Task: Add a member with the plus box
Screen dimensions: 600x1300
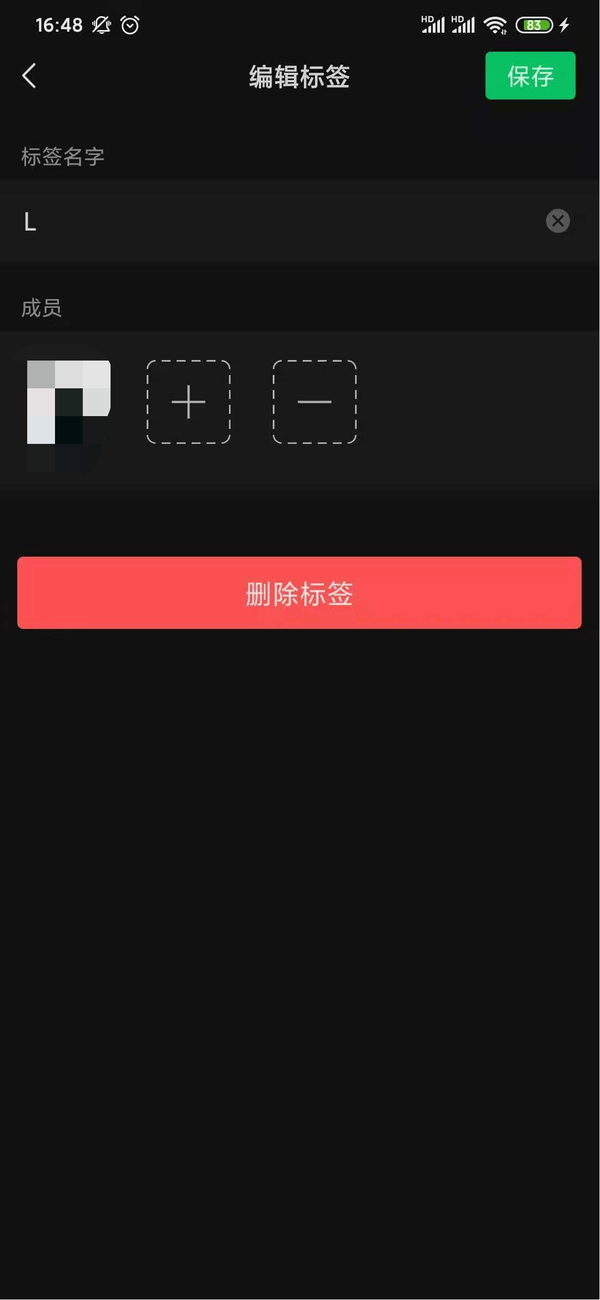Action: pos(188,402)
